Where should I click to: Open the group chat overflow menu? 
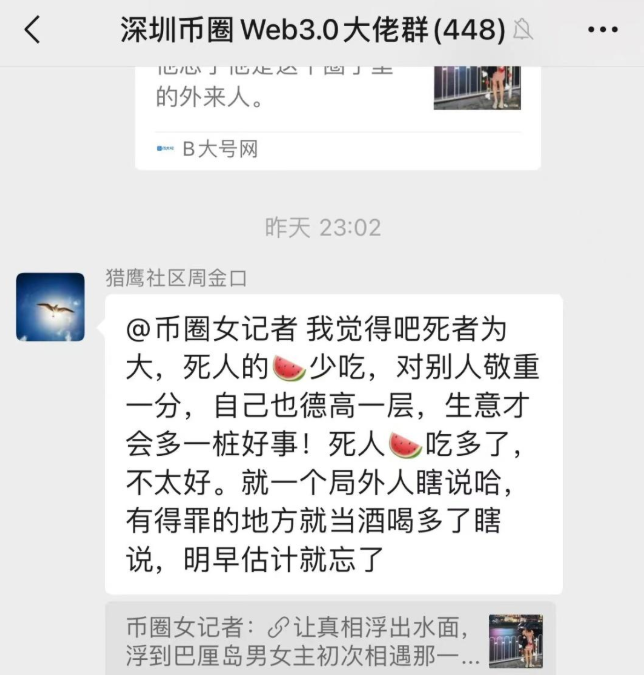(x=602, y=31)
